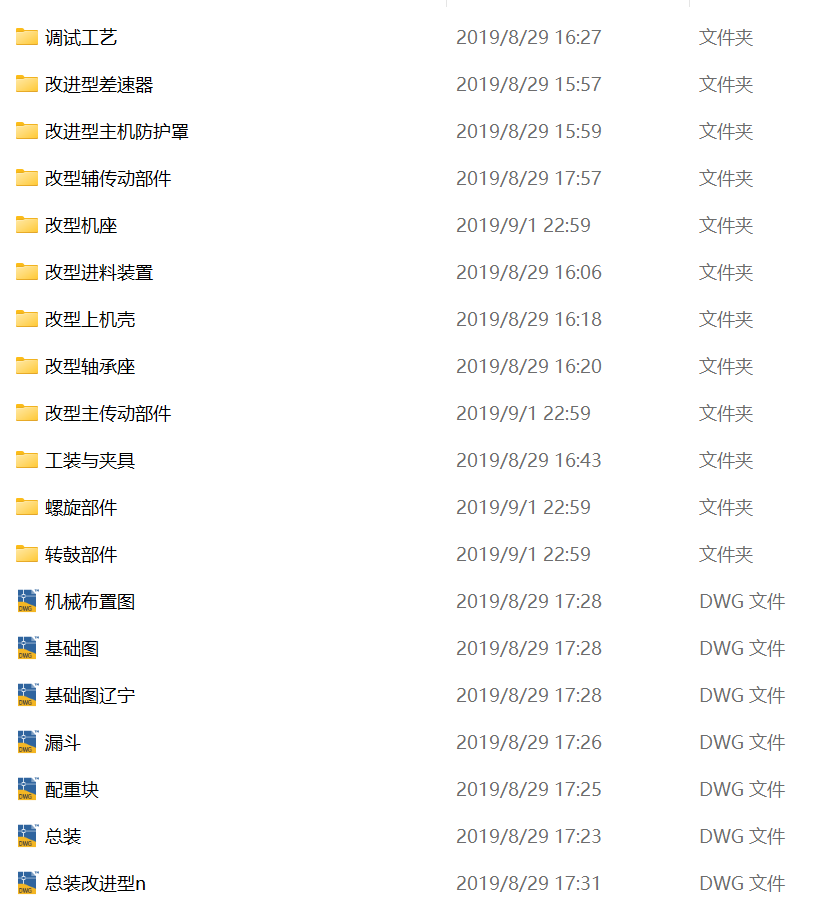Screen dimensions: 822x907
Task: Open the 调试工艺 folder
Action: 81,38
